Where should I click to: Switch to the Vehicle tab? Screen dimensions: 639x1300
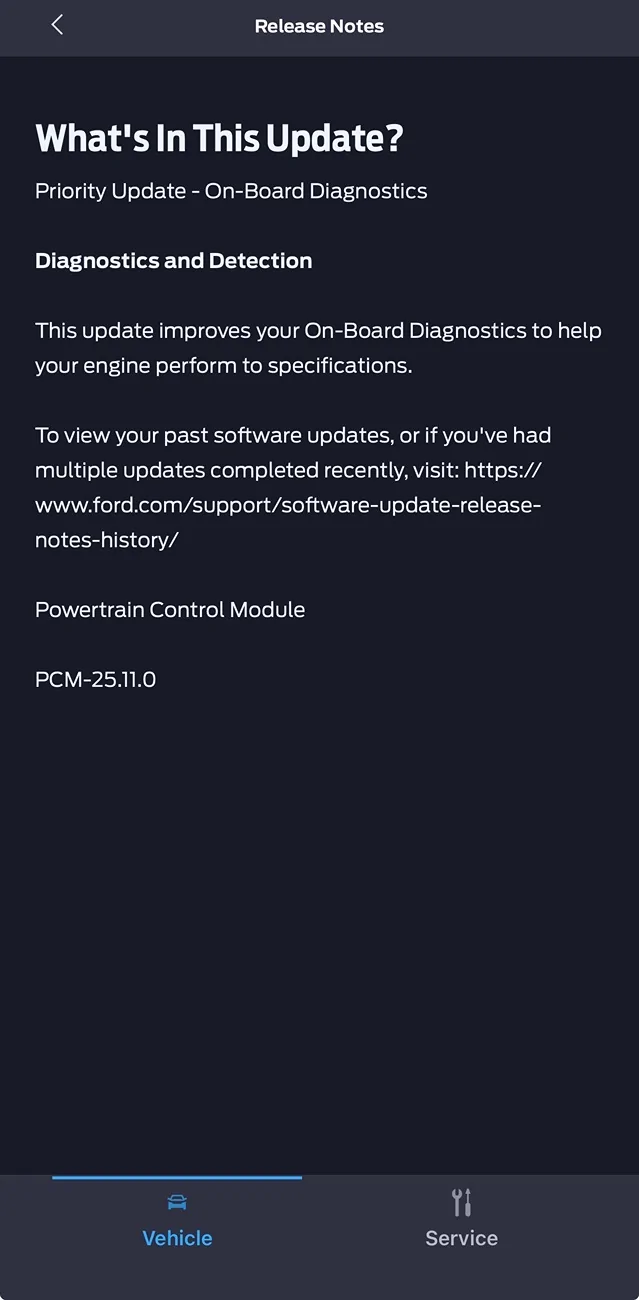point(177,1220)
